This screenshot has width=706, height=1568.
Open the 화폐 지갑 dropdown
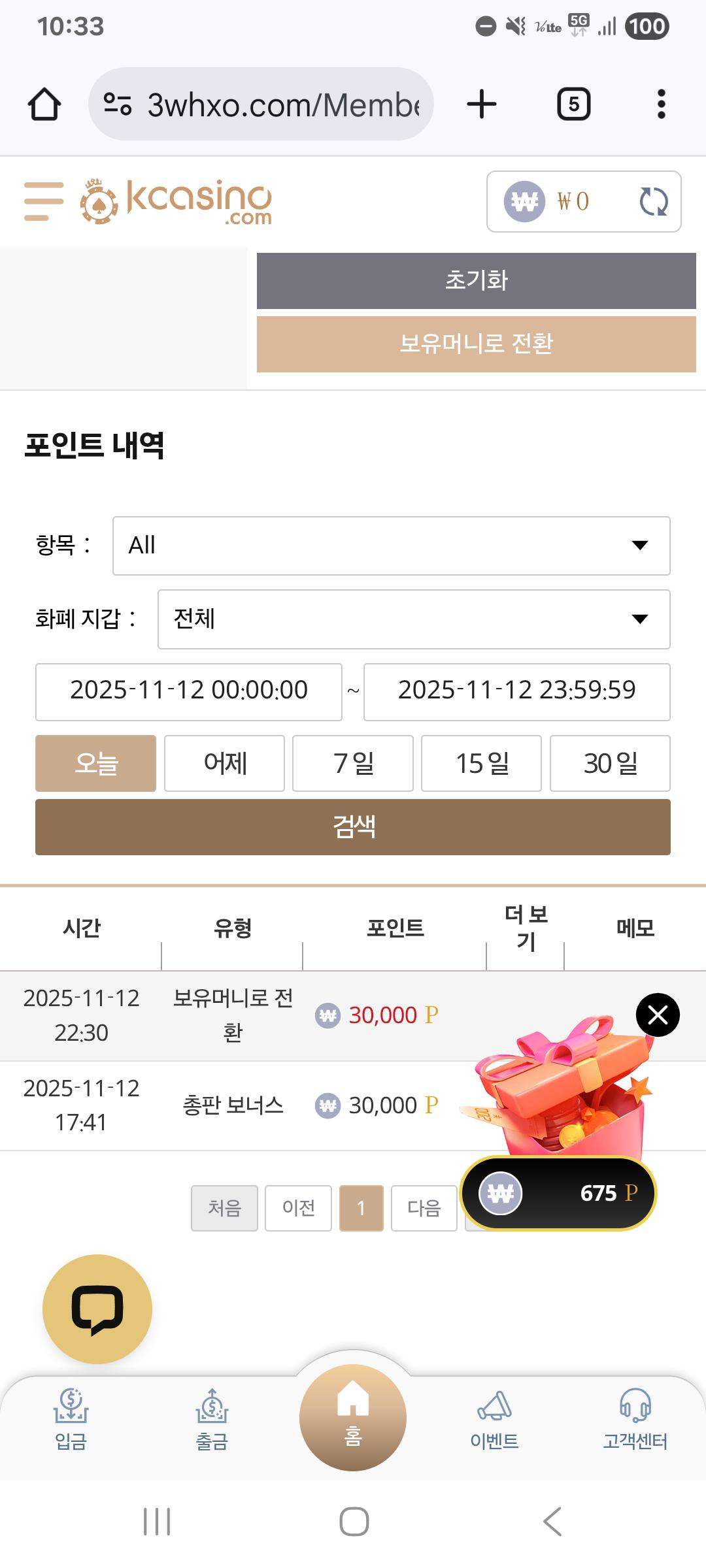pos(413,619)
